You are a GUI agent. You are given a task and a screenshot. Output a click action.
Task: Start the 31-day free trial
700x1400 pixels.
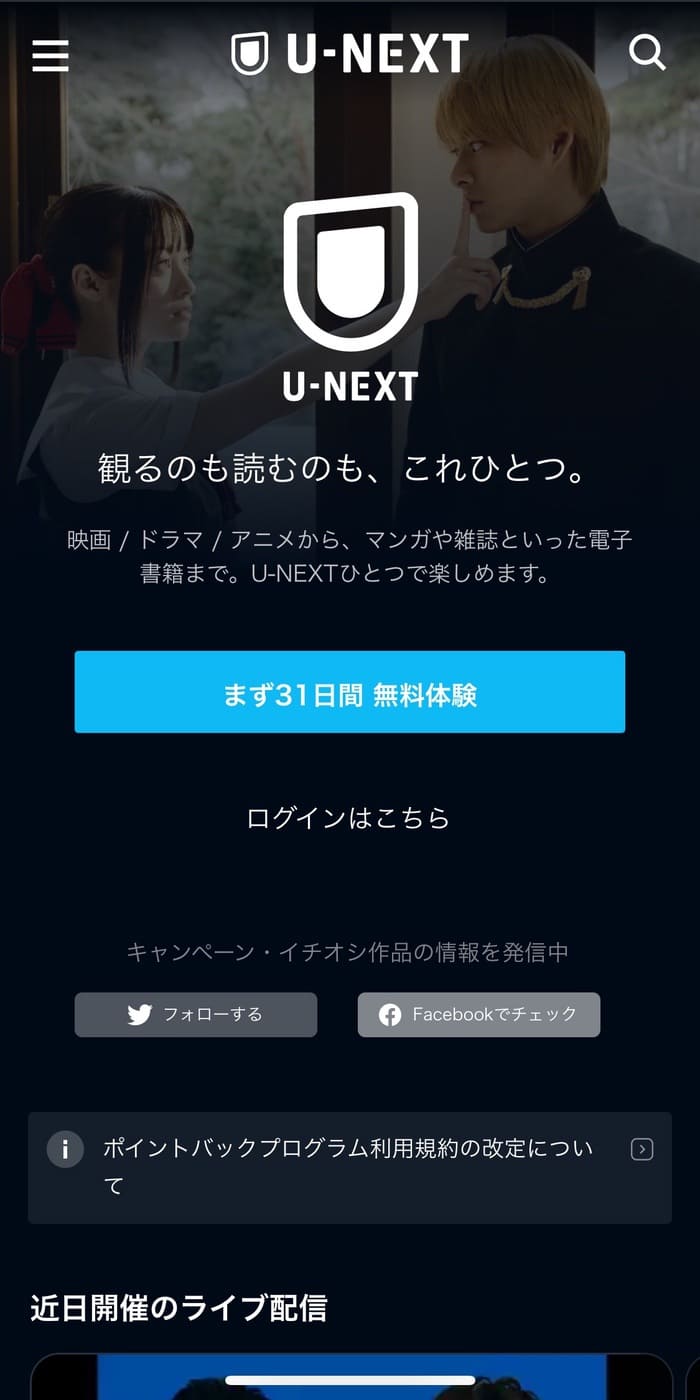coord(350,692)
